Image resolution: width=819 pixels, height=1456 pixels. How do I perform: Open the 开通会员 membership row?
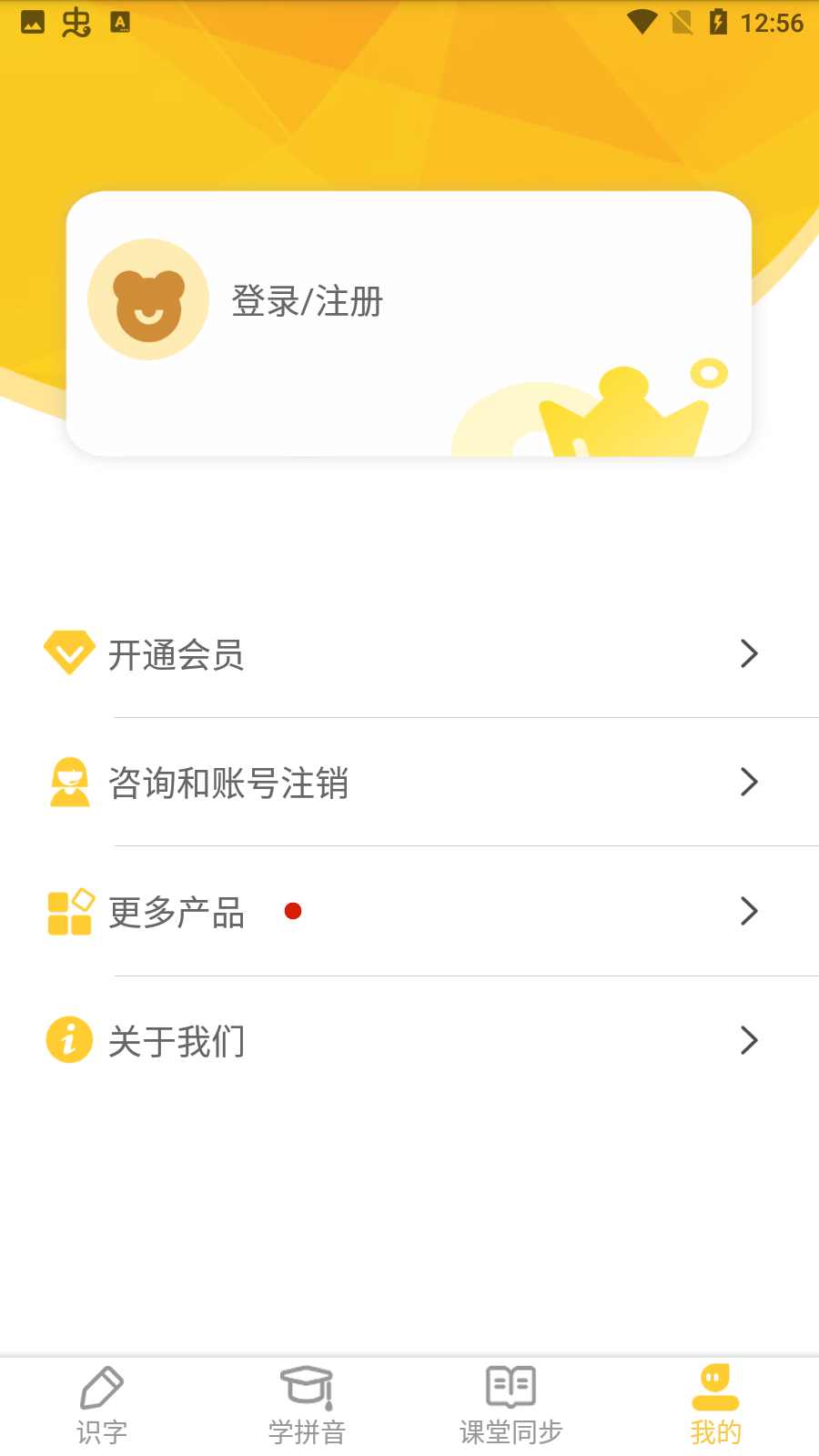click(409, 654)
